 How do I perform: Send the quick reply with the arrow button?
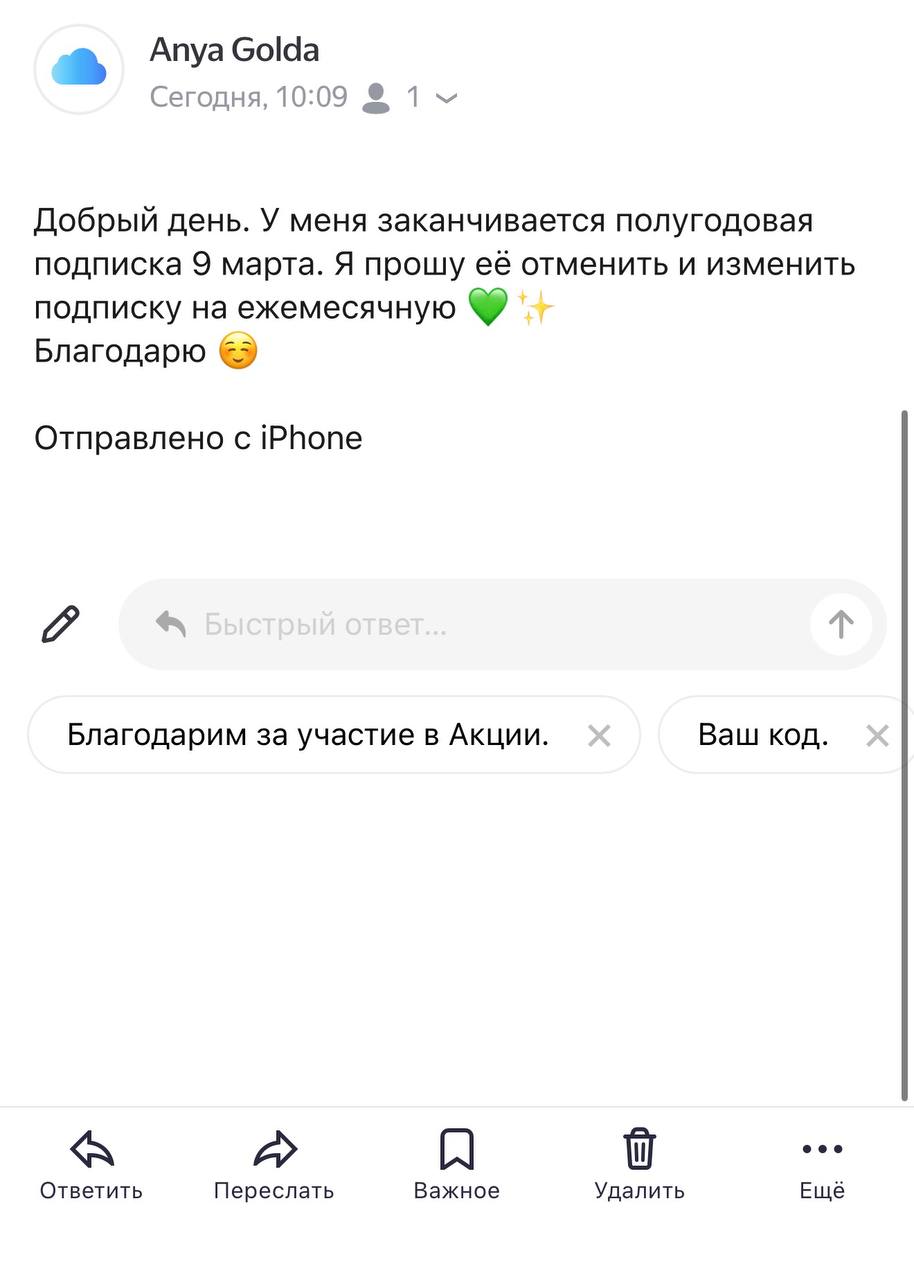(x=841, y=625)
